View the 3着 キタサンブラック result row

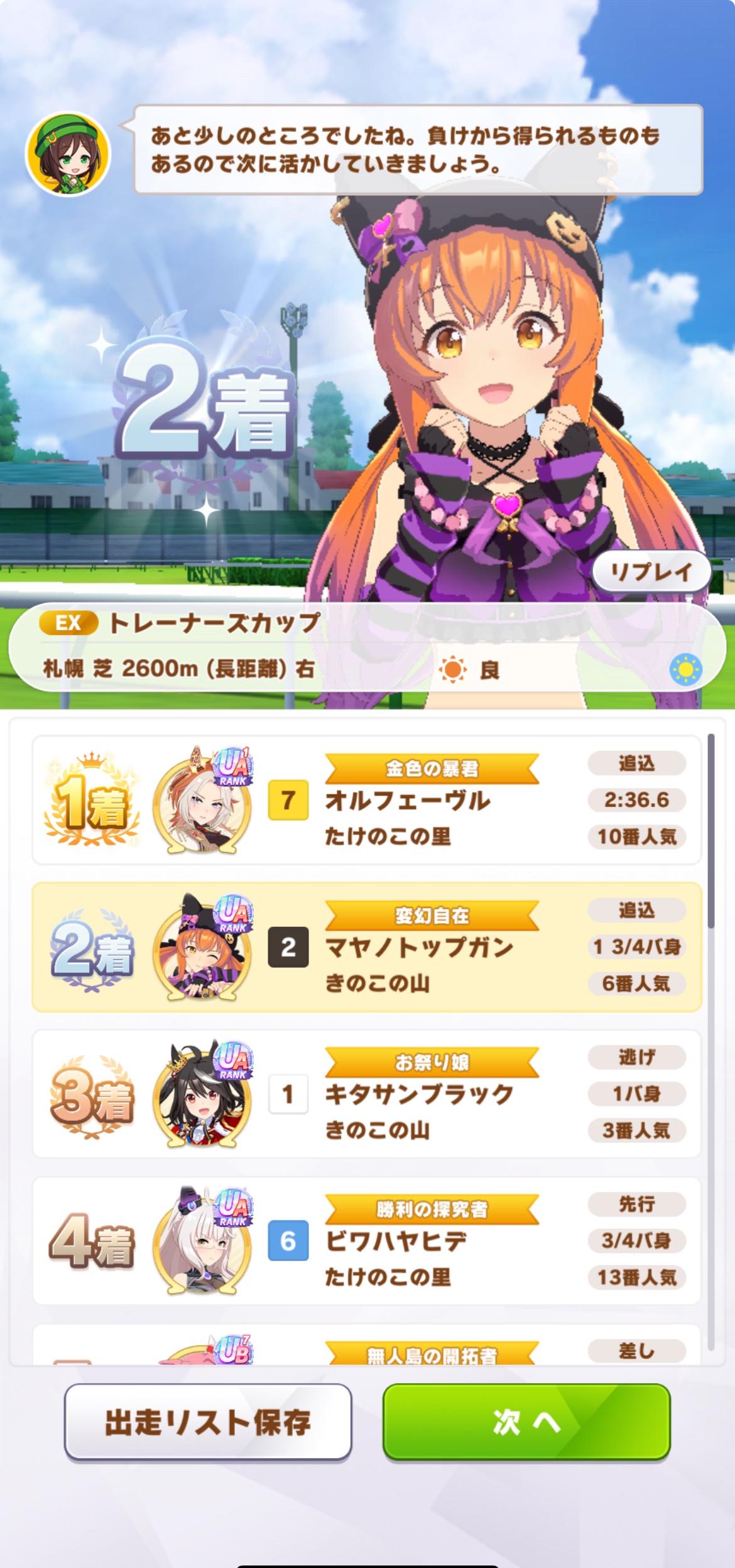pyautogui.click(x=366, y=1094)
